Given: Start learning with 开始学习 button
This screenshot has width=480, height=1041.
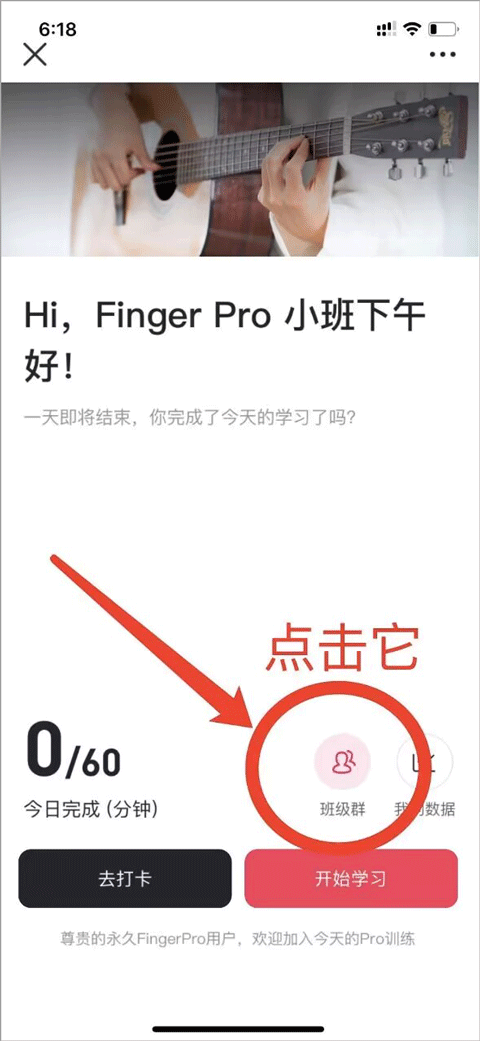Looking at the screenshot, I should (351, 878).
